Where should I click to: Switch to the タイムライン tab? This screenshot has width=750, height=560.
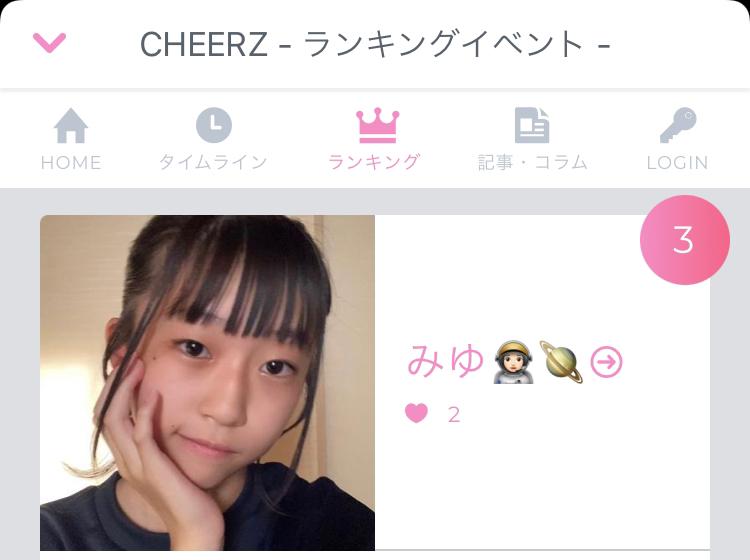tap(213, 139)
